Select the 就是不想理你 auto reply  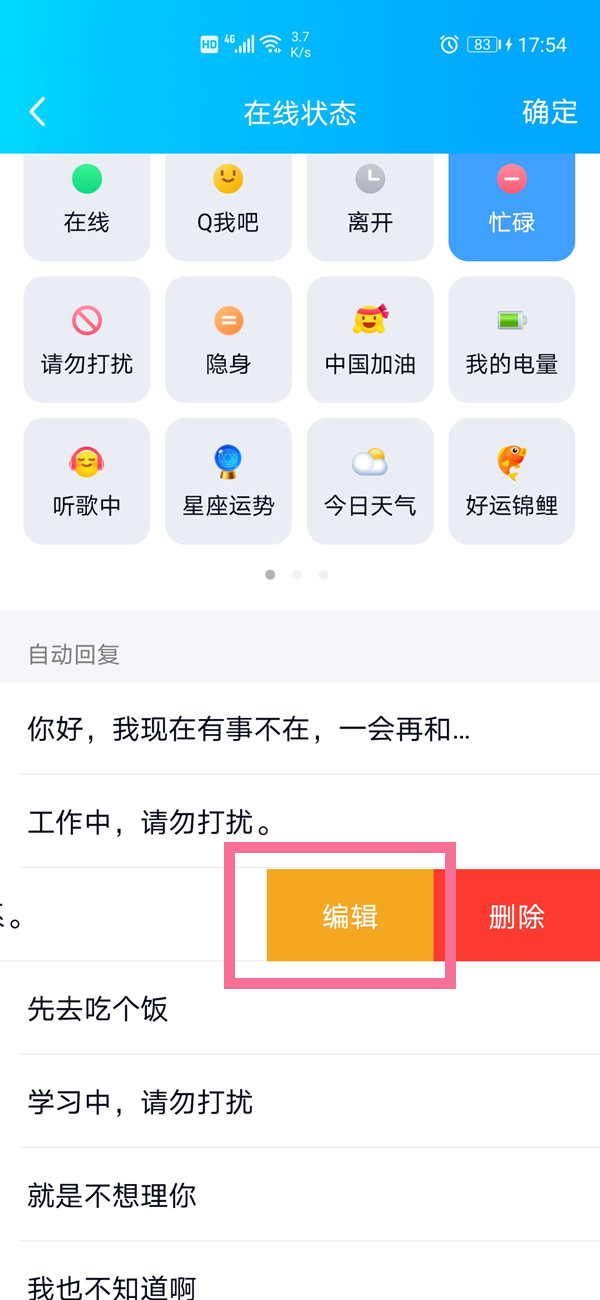tap(112, 1195)
